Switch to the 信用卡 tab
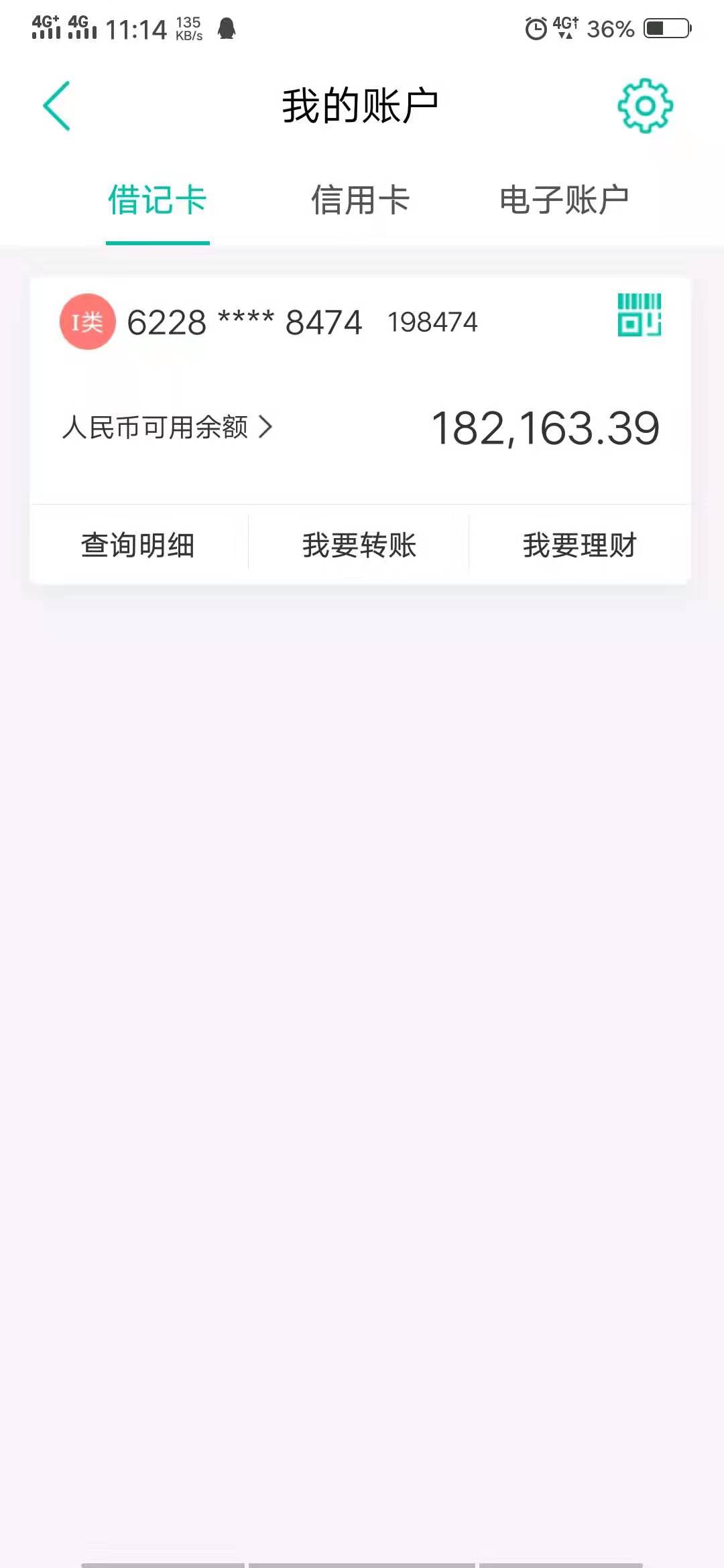The image size is (724, 1568). tap(360, 200)
